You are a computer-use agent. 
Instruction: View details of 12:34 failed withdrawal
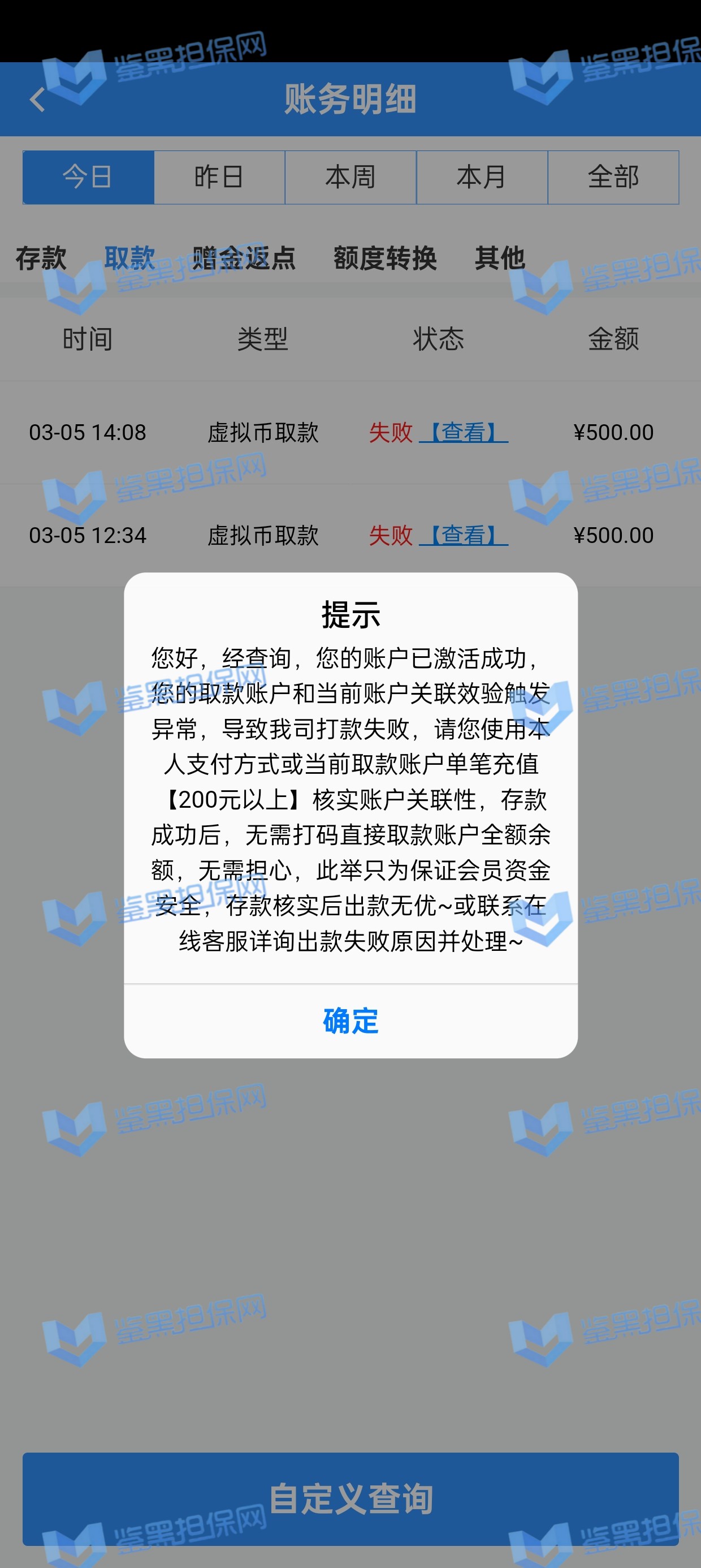pos(464,536)
